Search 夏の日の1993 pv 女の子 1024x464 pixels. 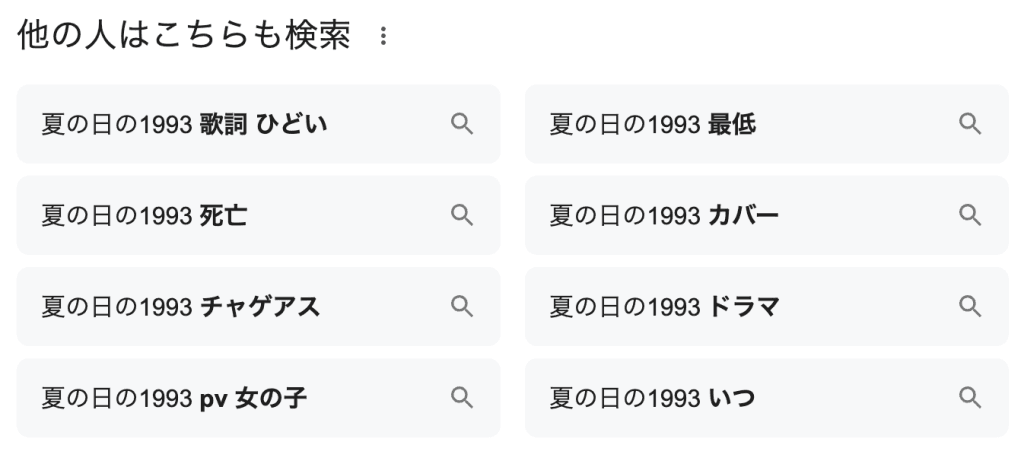click(258, 398)
